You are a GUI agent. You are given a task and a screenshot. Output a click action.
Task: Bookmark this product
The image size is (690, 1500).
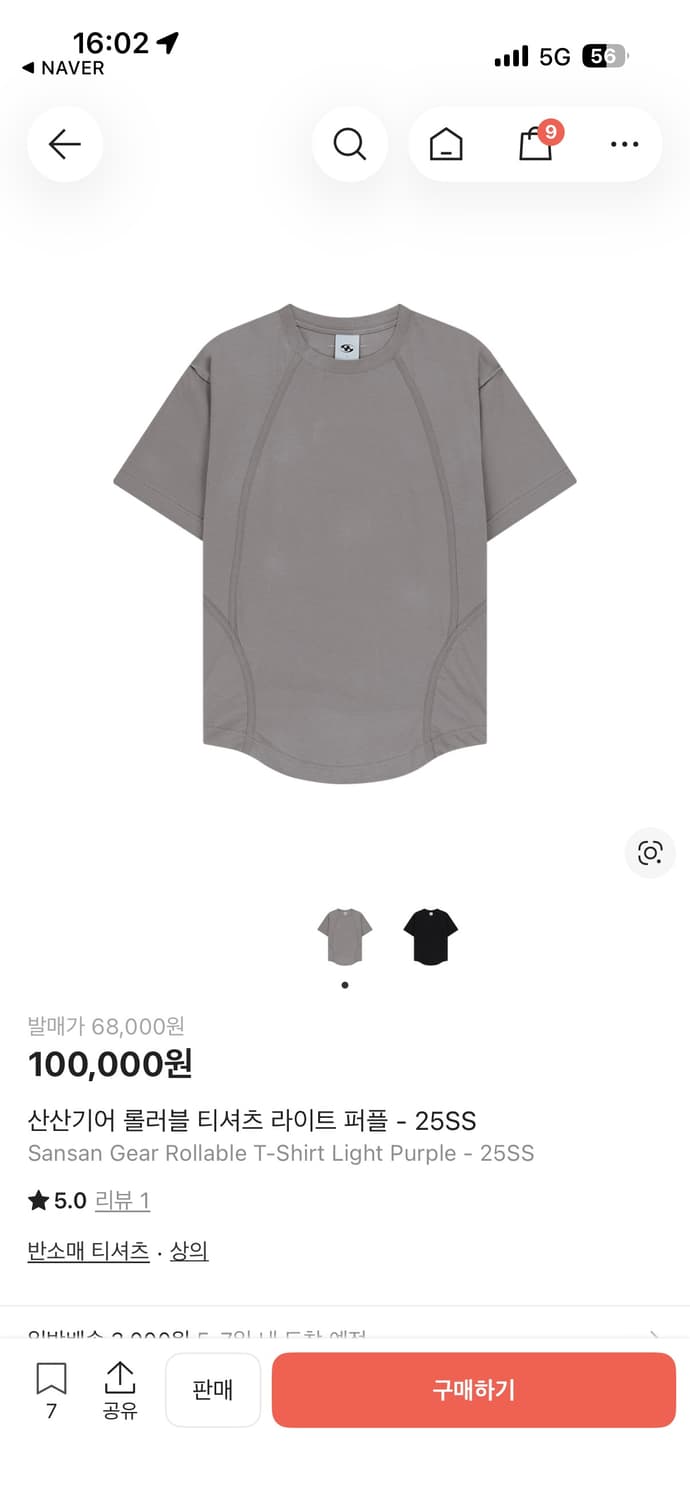(51, 1390)
